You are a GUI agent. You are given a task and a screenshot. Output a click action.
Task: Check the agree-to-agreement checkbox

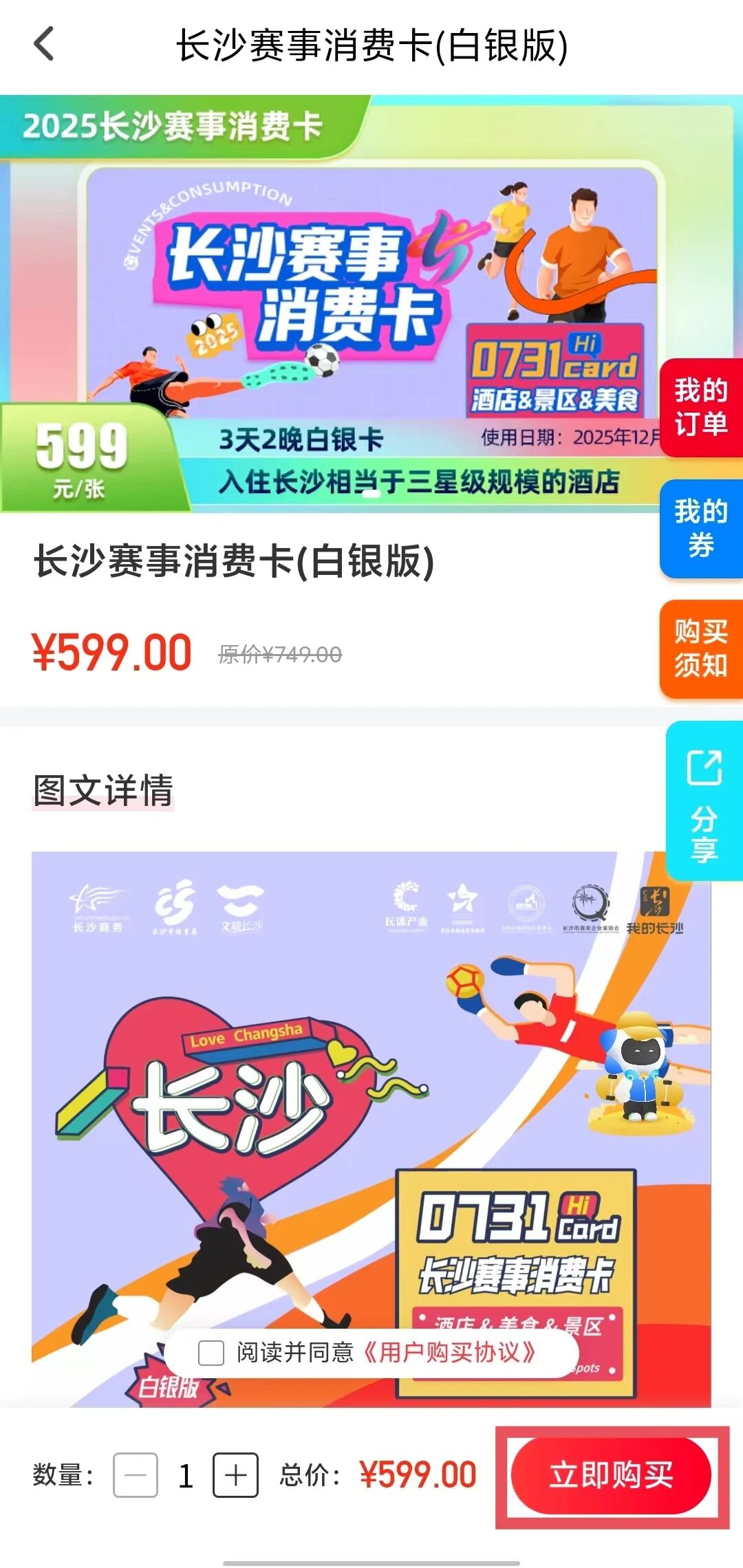click(x=211, y=1353)
